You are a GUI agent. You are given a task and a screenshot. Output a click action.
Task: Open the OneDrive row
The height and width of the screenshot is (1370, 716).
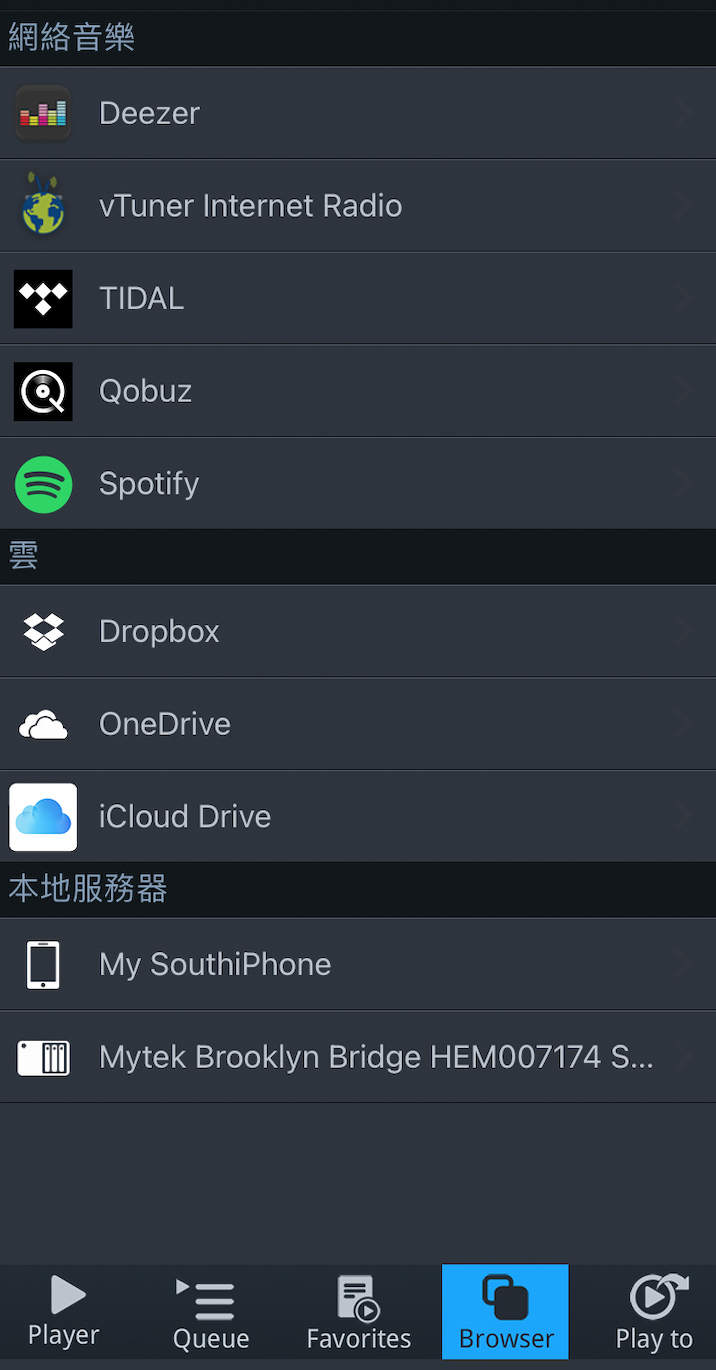[x=358, y=724]
